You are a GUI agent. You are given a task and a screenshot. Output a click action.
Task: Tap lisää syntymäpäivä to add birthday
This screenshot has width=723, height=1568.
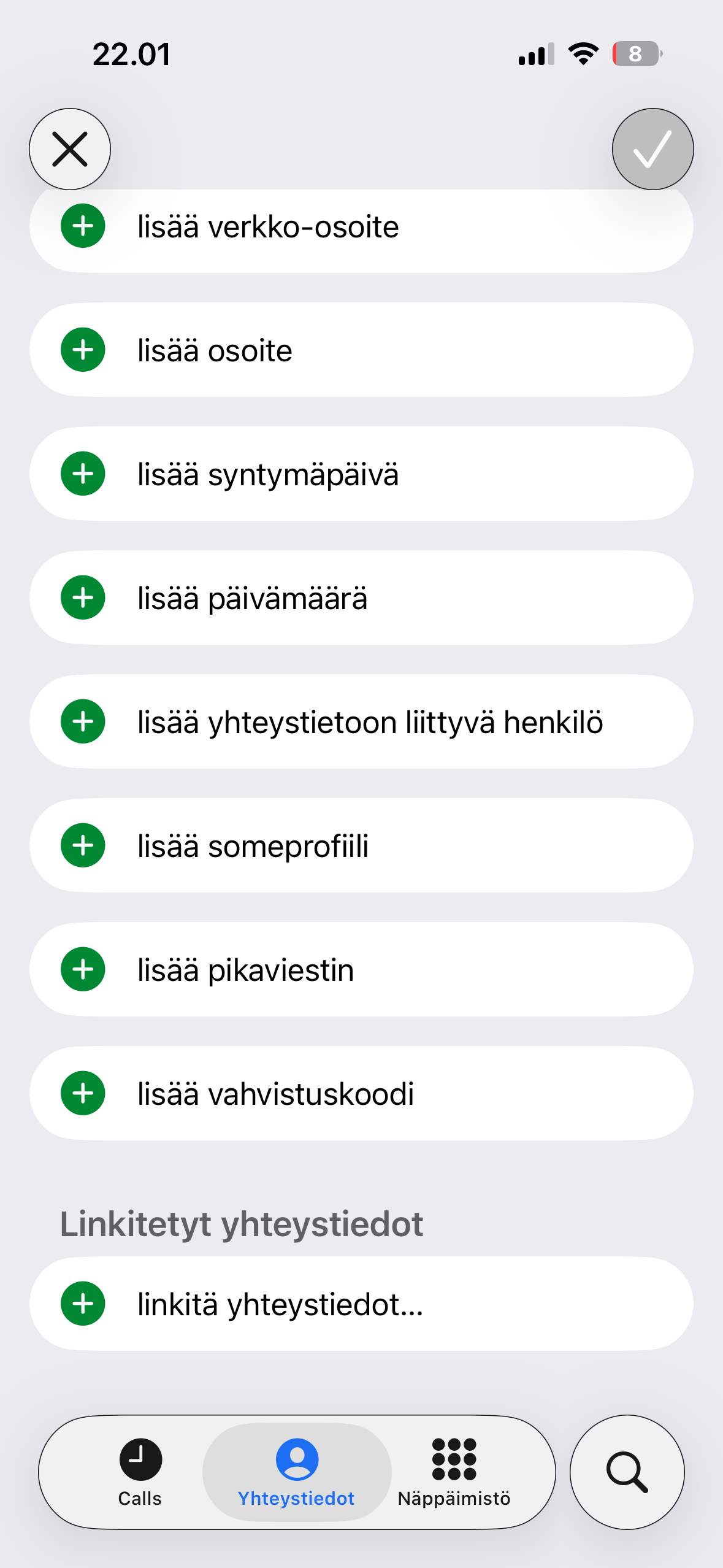click(x=361, y=474)
